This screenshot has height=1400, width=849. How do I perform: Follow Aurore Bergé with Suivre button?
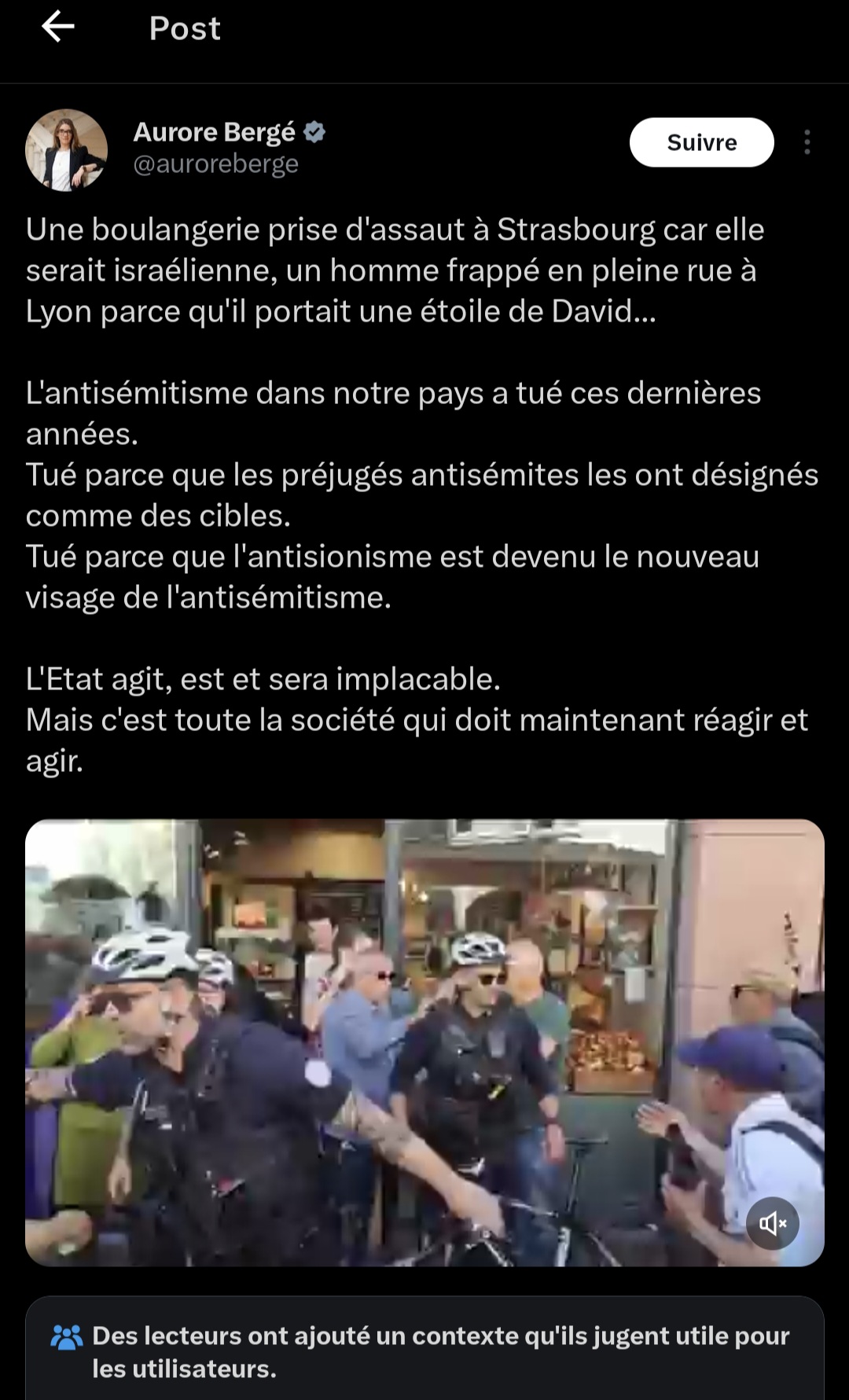pyautogui.click(x=701, y=142)
